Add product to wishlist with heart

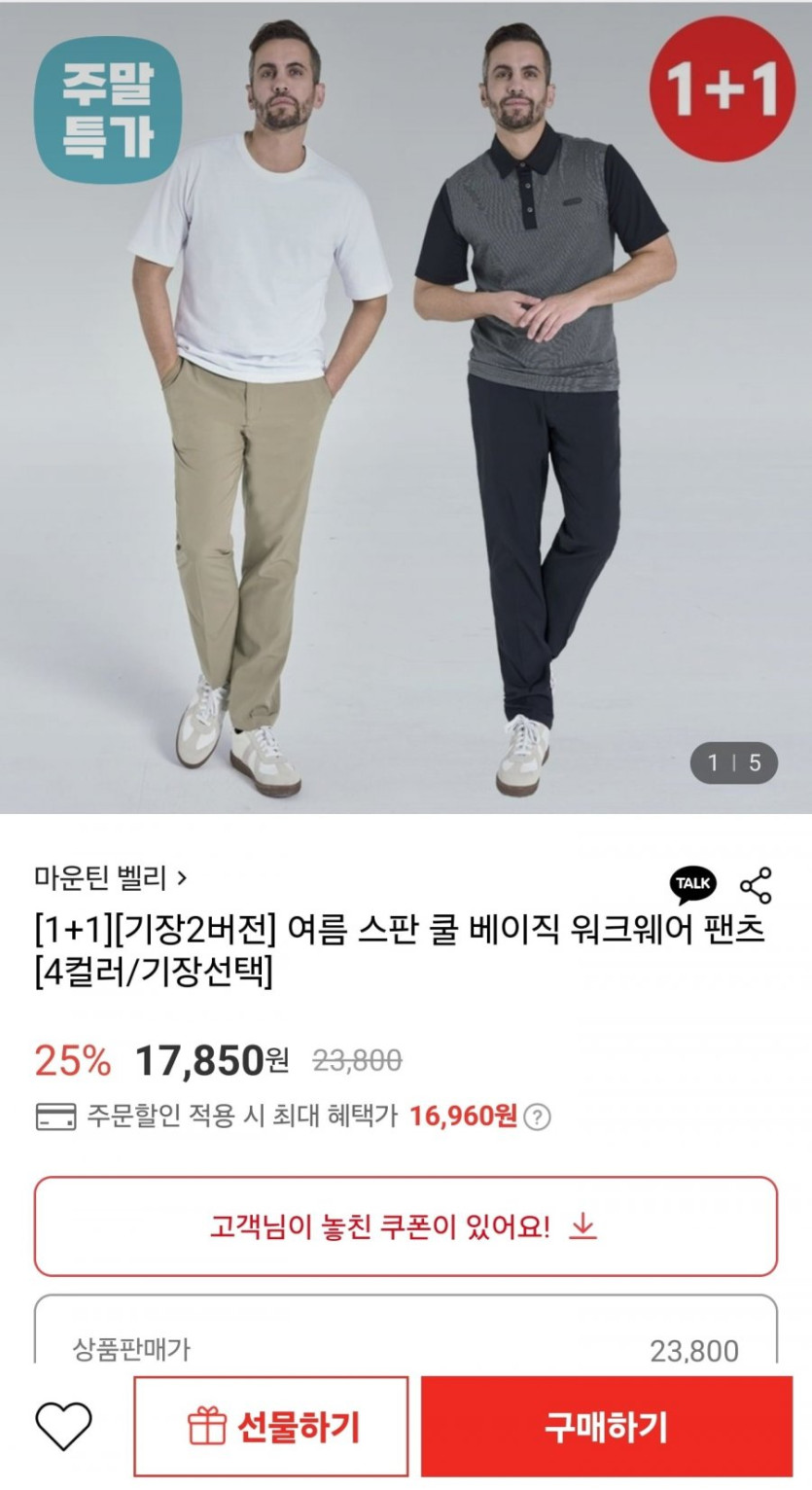63,1427
